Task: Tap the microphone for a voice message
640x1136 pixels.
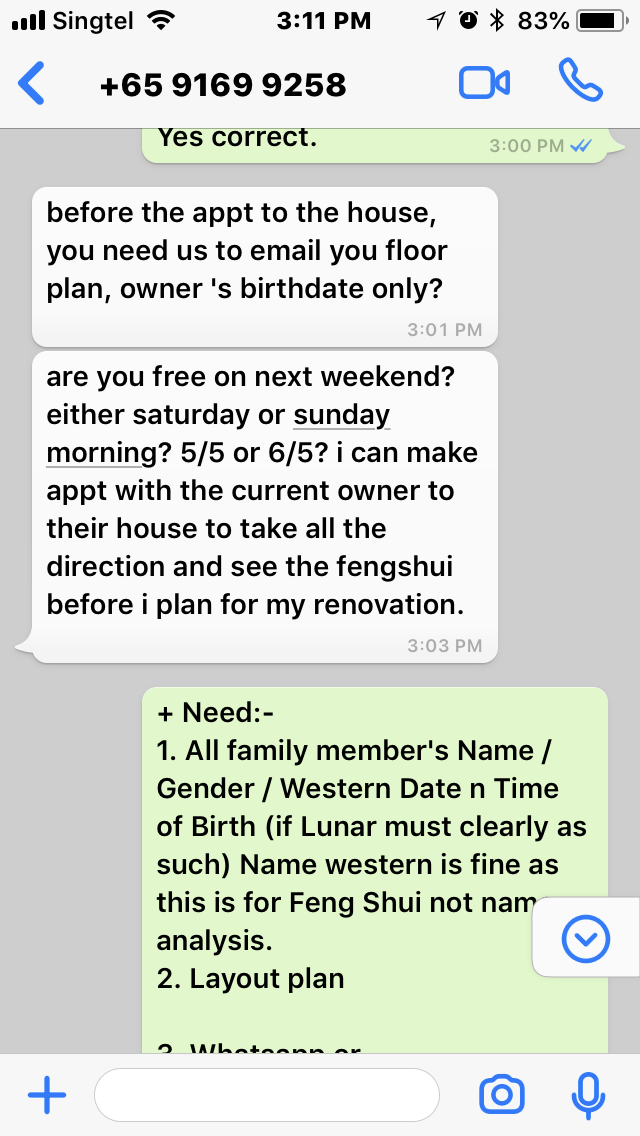Action: tap(588, 1095)
